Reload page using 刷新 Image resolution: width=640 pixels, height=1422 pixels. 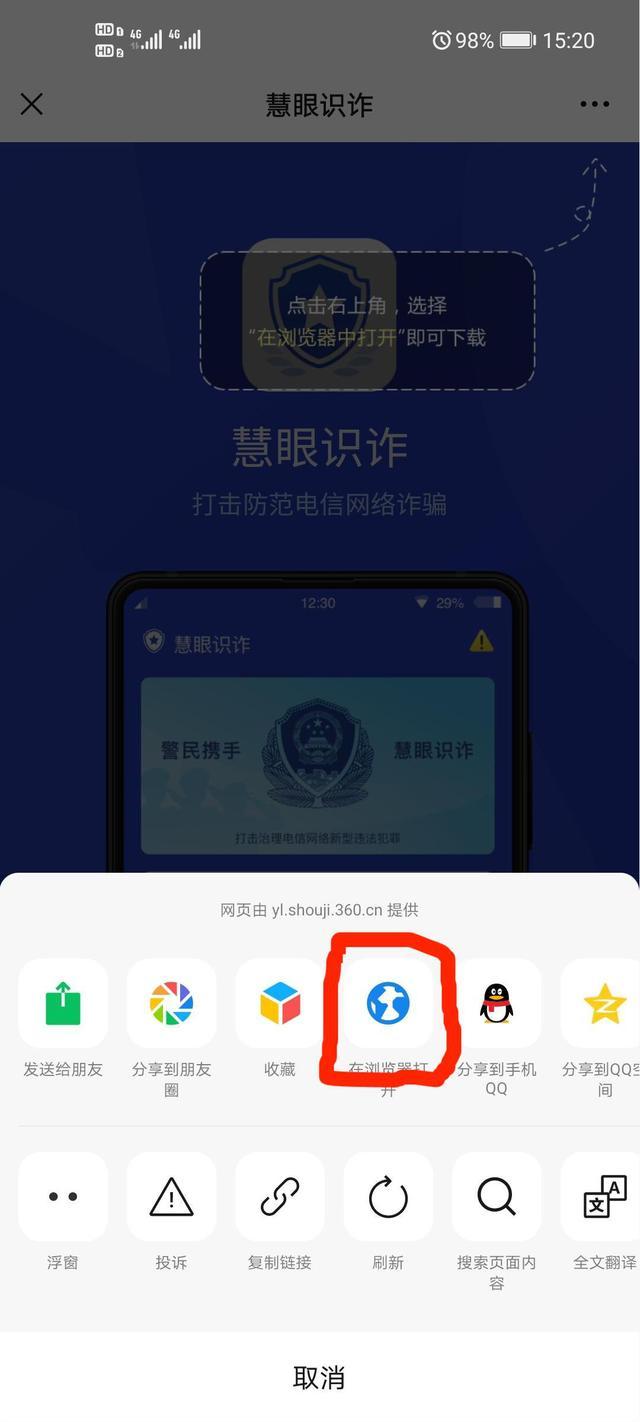point(388,1196)
